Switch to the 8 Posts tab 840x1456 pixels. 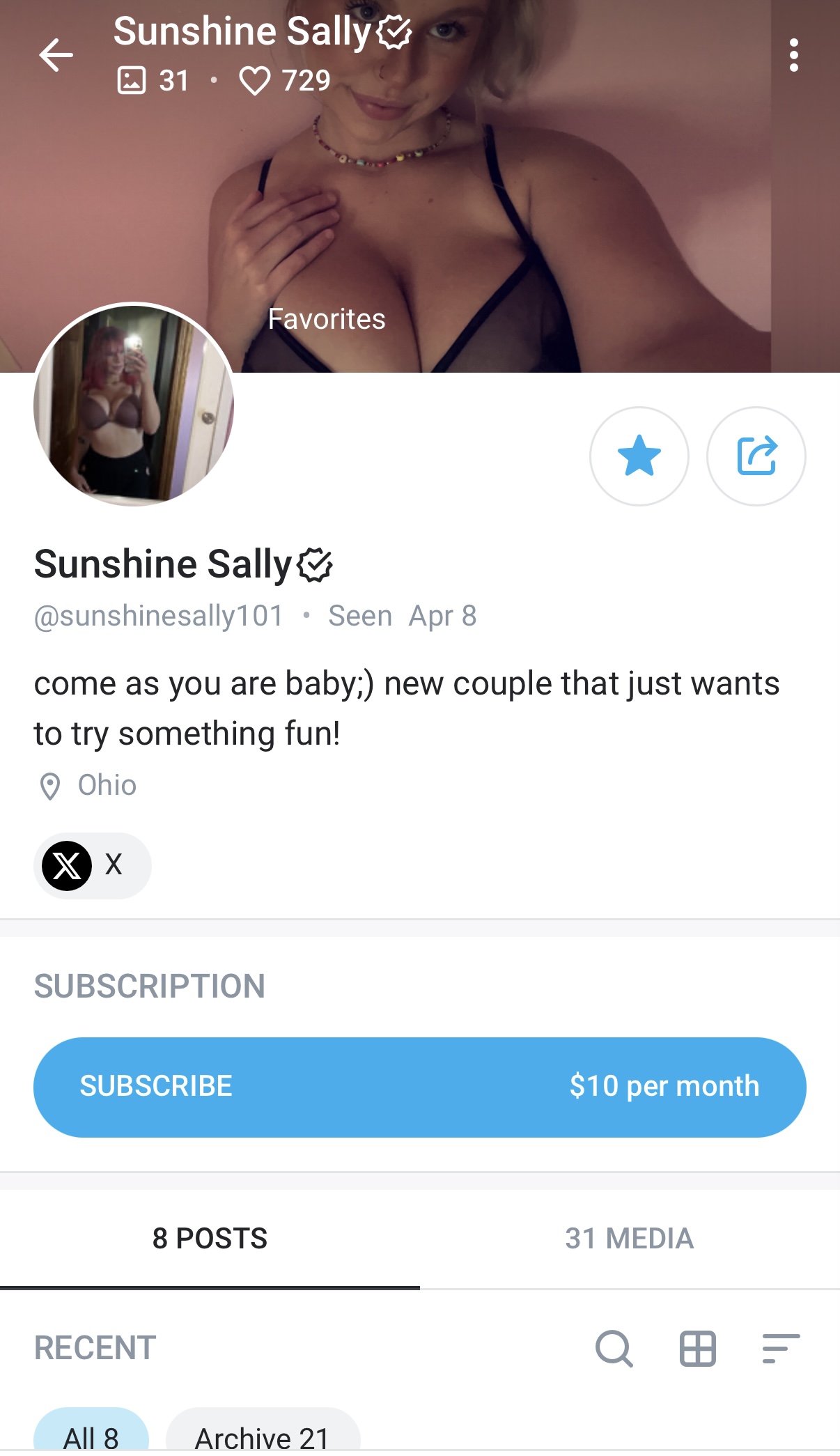[210, 1239]
